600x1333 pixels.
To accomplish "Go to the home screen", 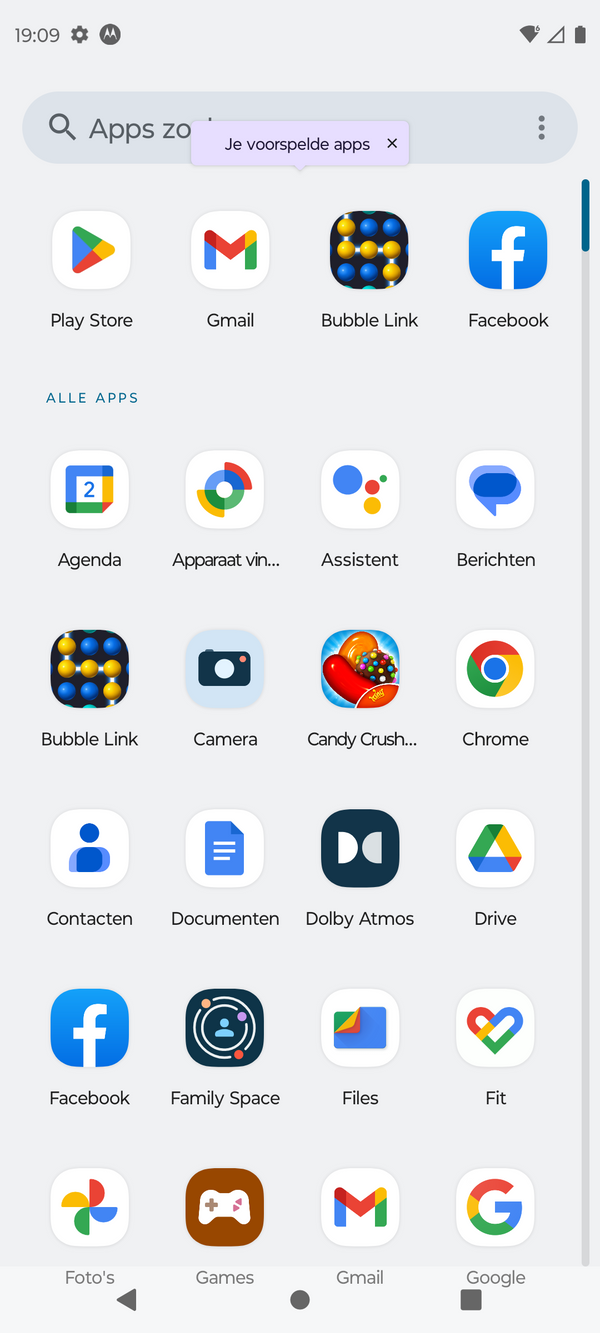I will click(x=299, y=1299).
